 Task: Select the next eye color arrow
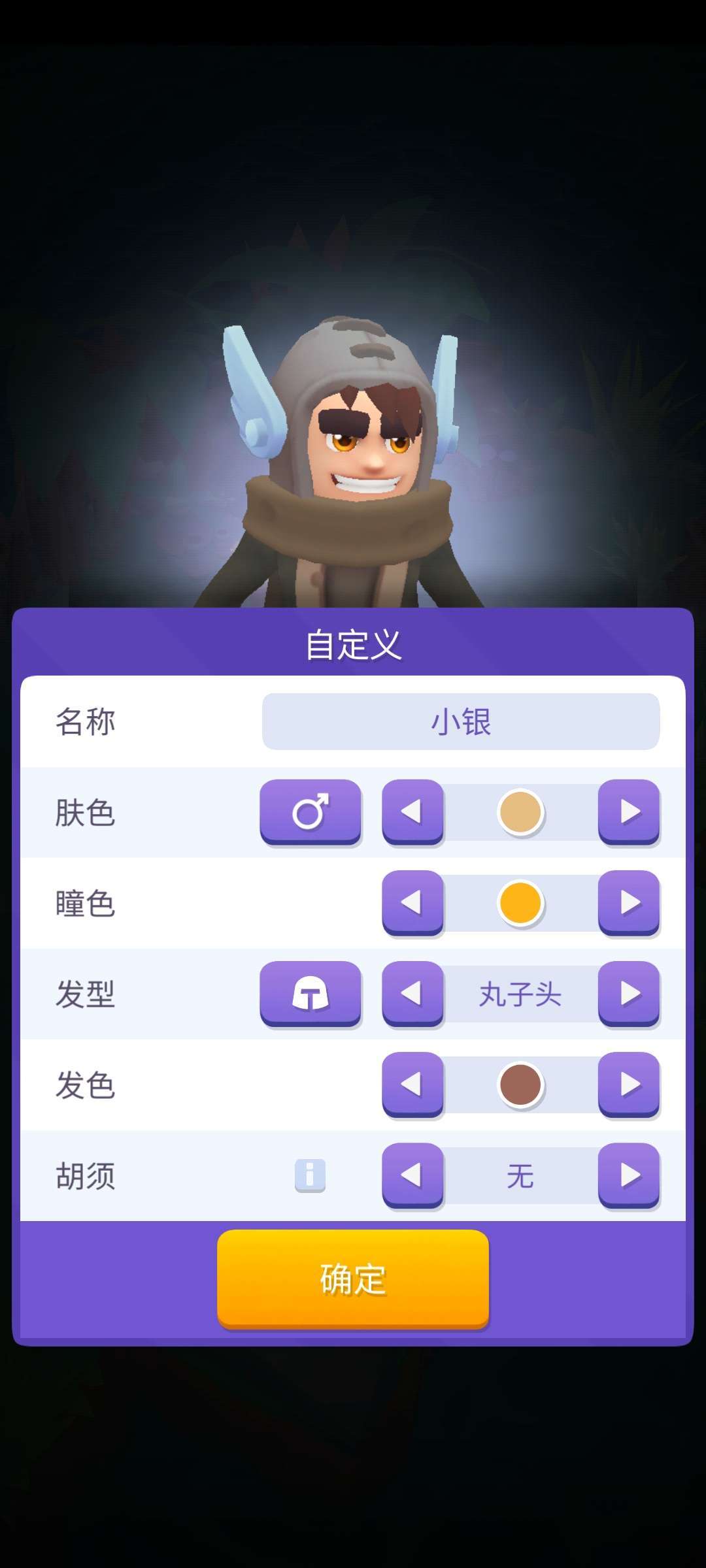628,903
